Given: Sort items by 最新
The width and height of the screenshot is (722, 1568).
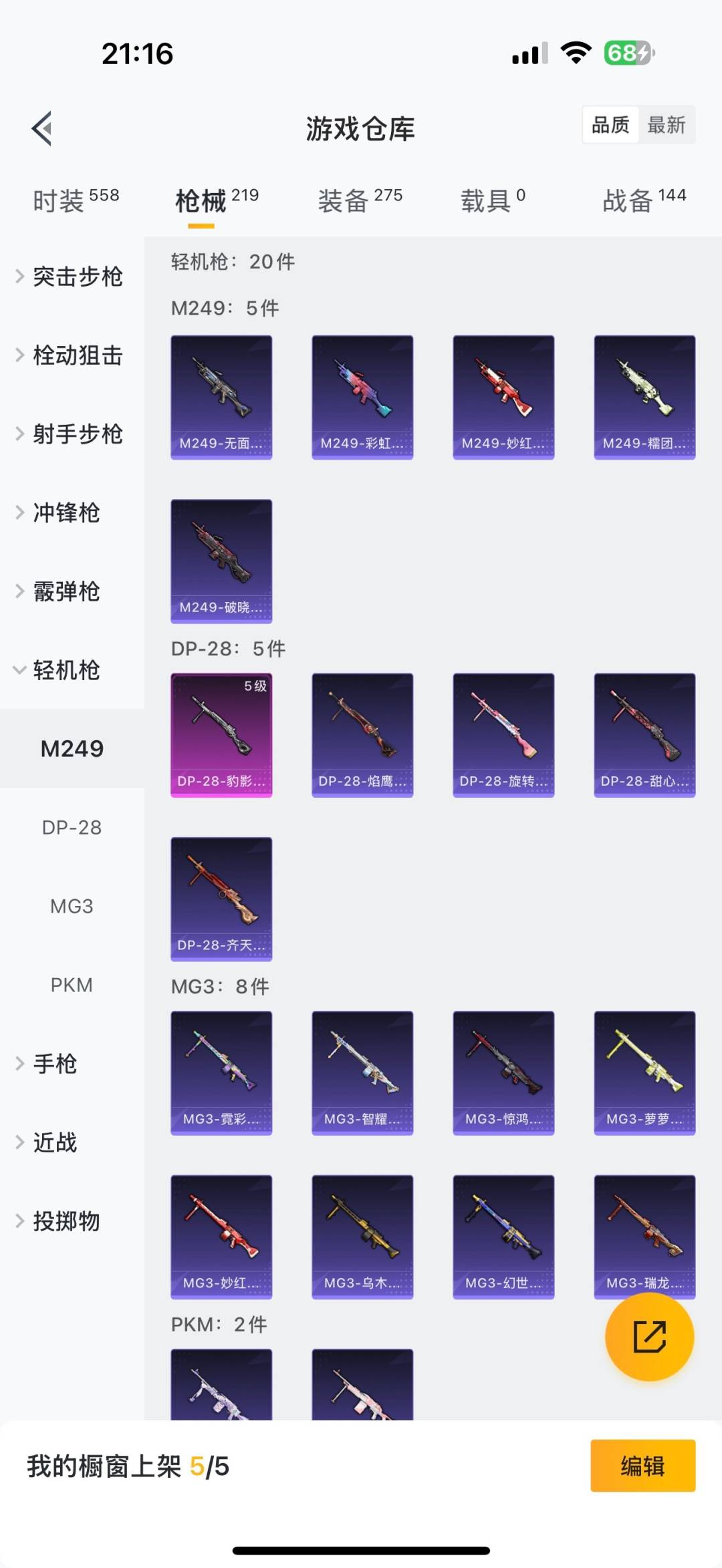Looking at the screenshot, I should (x=666, y=125).
